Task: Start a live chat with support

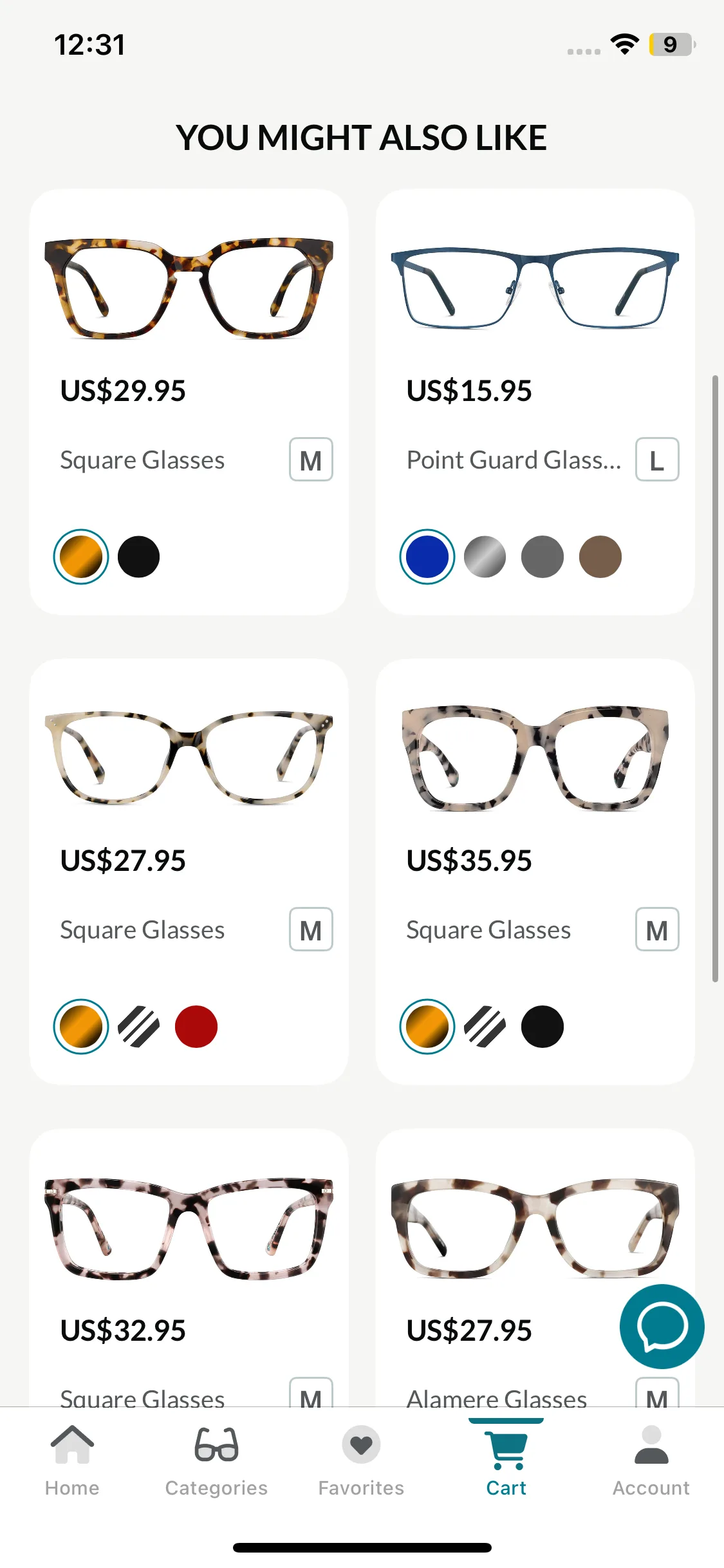Action: click(662, 1327)
